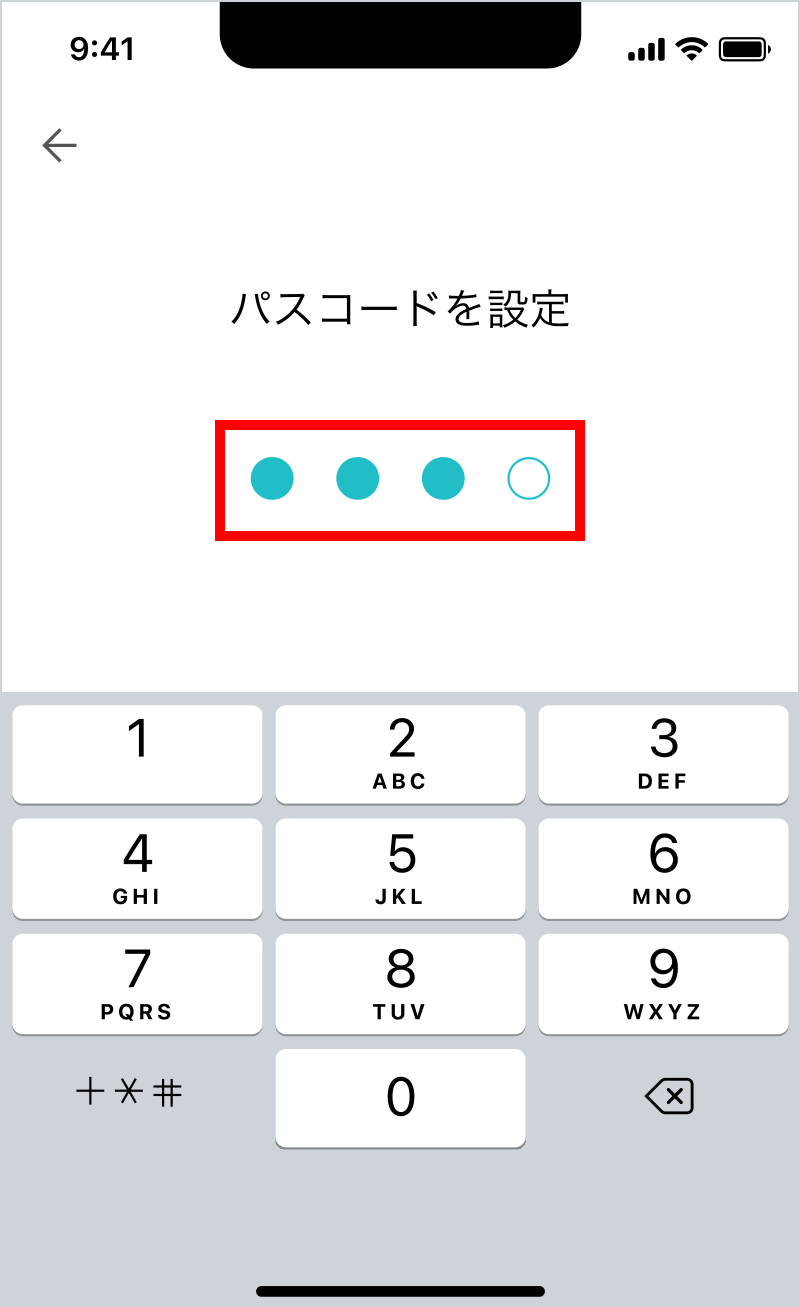Enter digit 4 GHI
This screenshot has width=800, height=1307.
pyautogui.click(x=137, y=868)
